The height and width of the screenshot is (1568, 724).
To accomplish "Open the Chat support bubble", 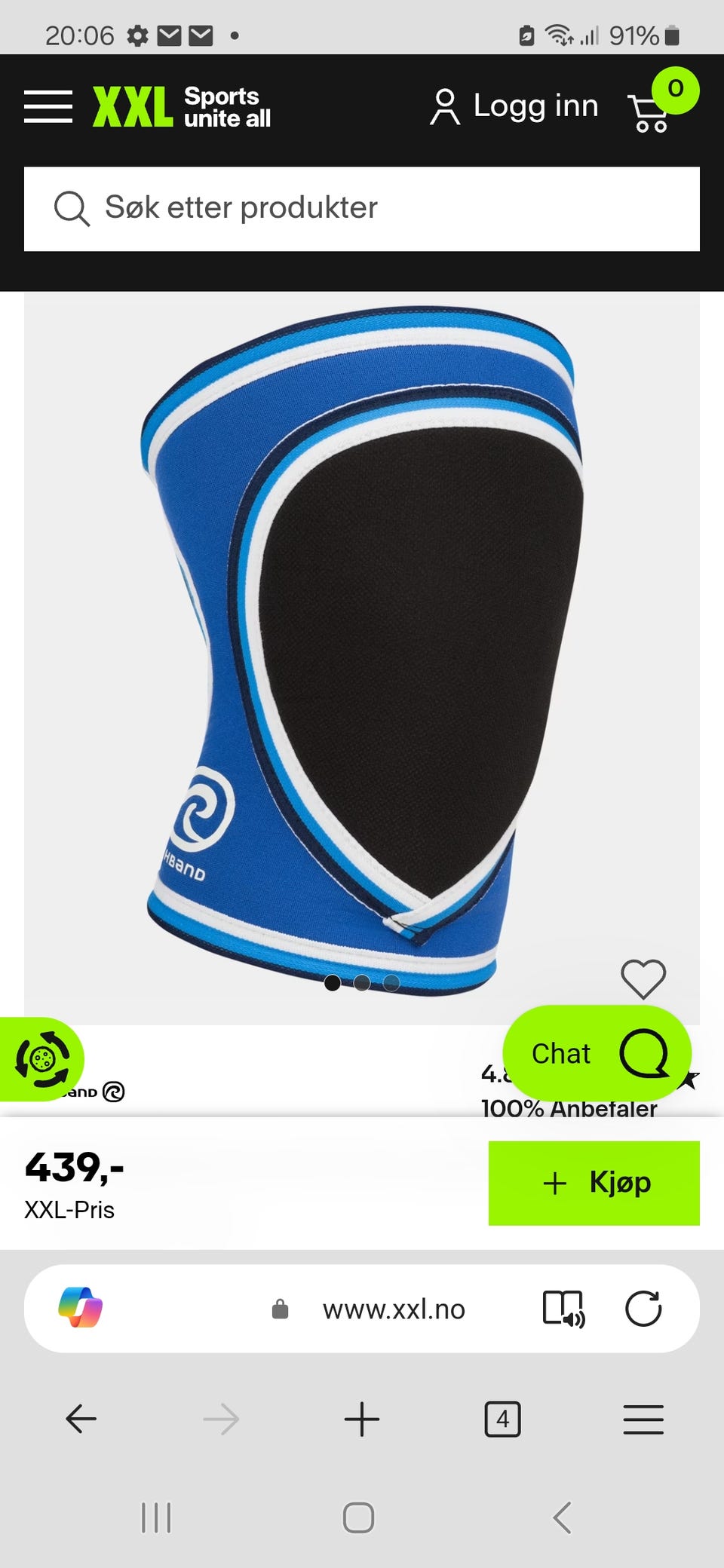I will [597, 1053].
